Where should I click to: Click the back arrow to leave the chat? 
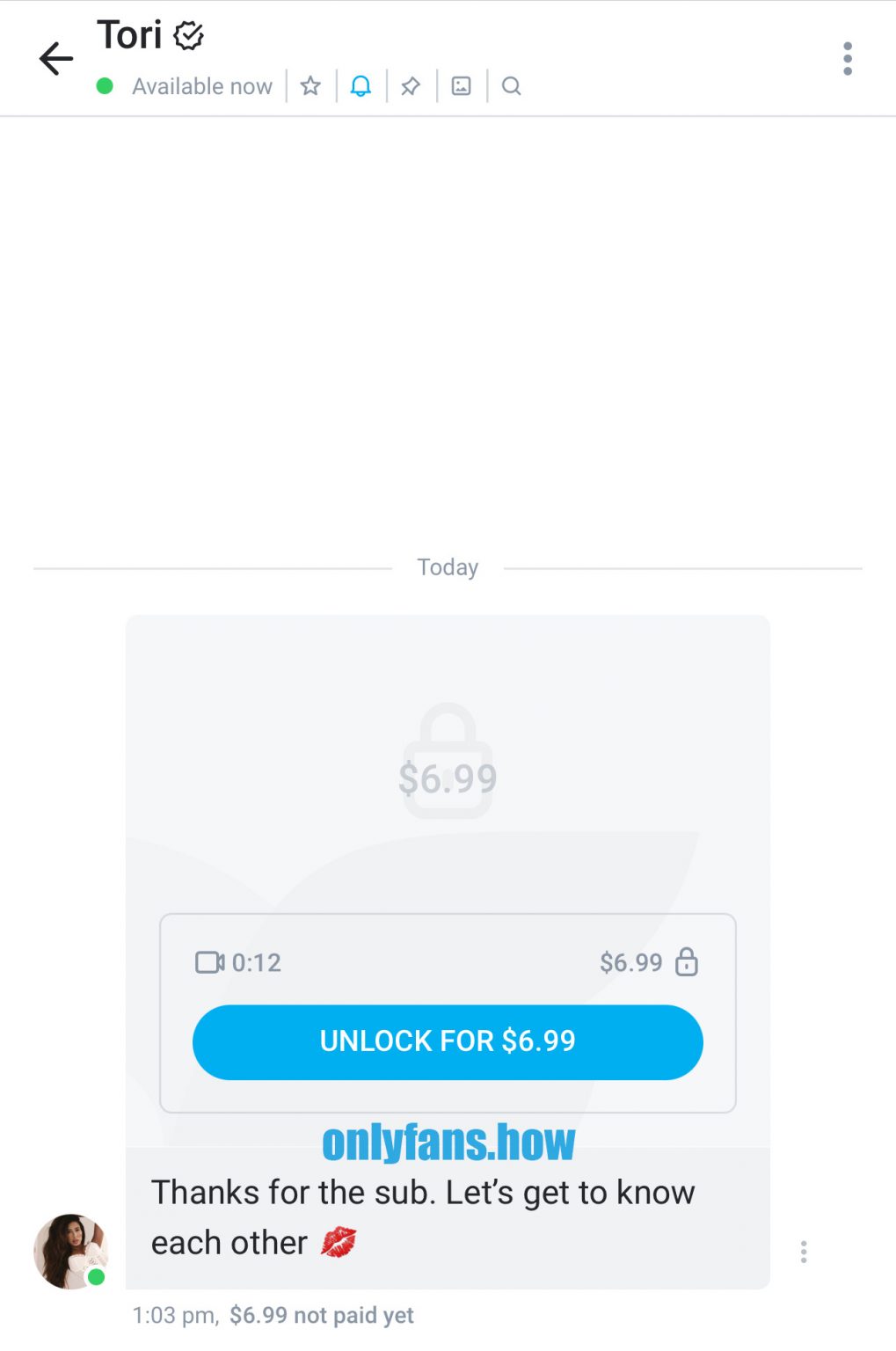click(55, 58)
